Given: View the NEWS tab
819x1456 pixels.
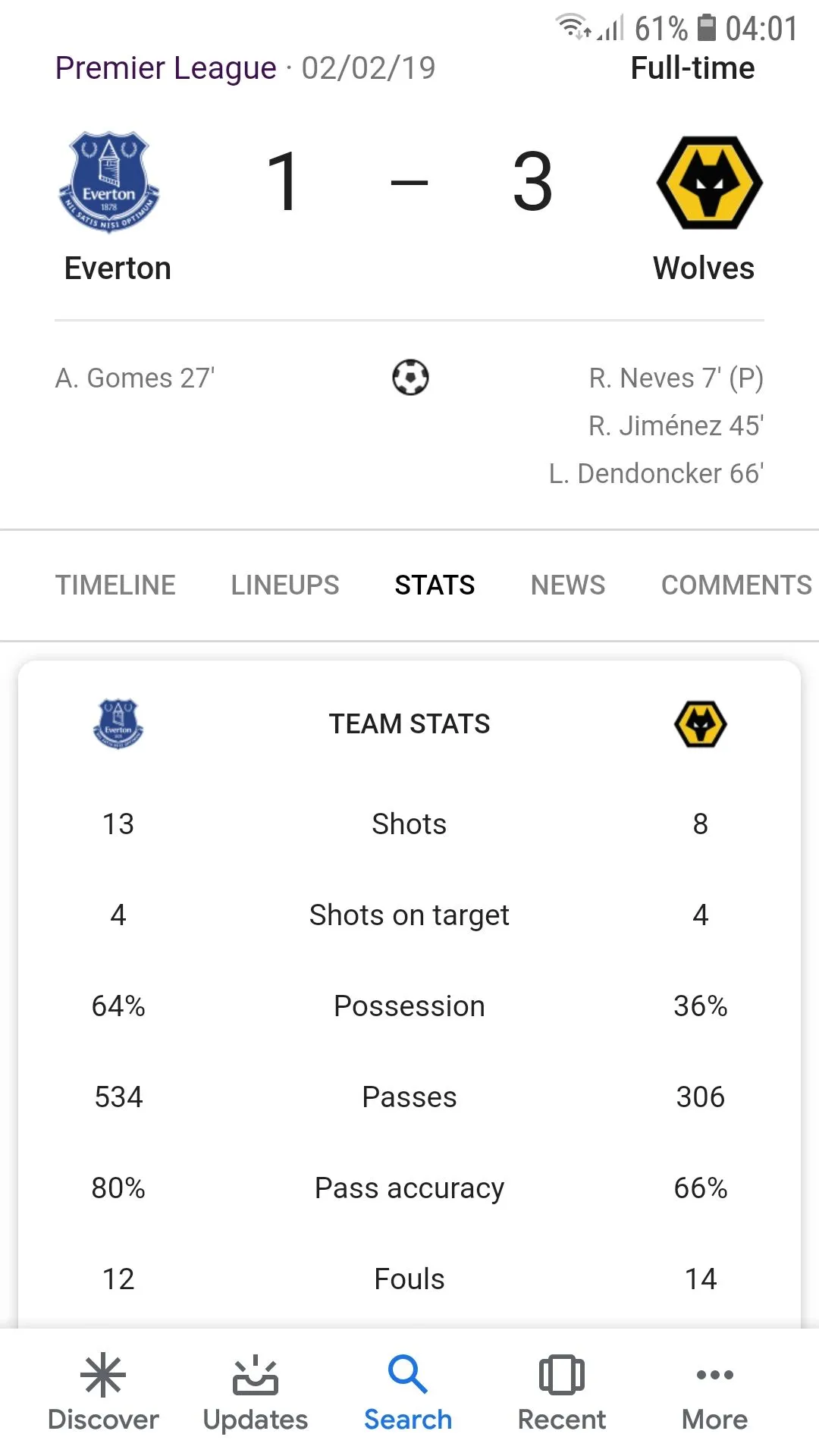Looking at the screenshot, I should [567, 585].
